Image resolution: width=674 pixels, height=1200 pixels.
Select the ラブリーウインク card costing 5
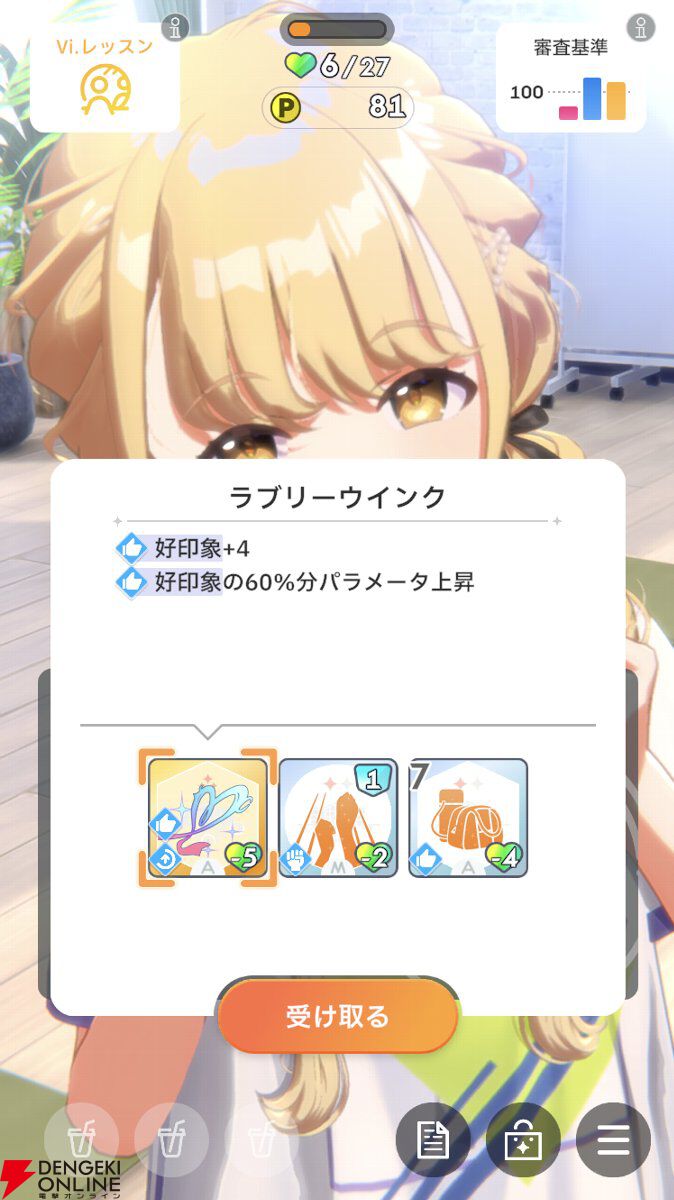(x=207, y=818)
